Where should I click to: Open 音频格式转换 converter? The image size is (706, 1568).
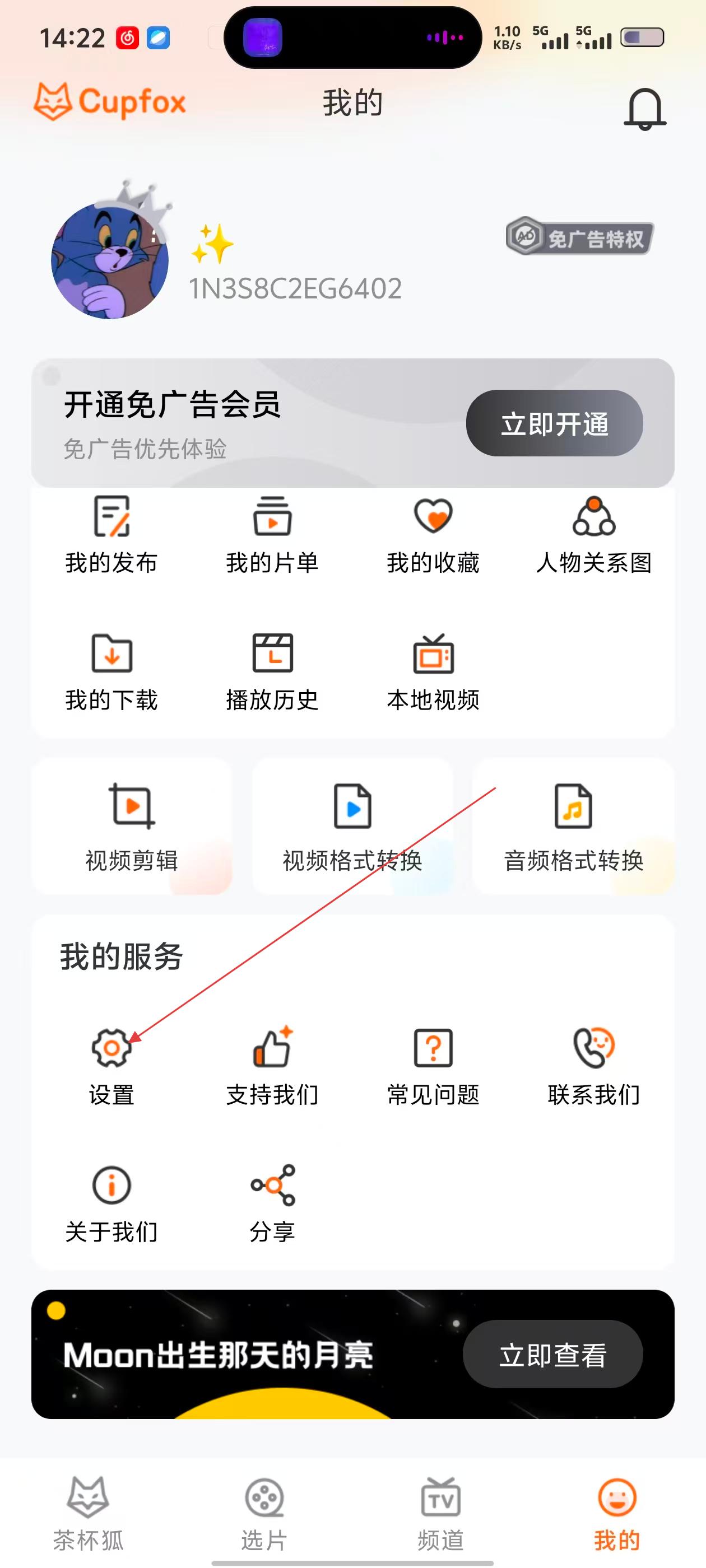coord(573,826)
